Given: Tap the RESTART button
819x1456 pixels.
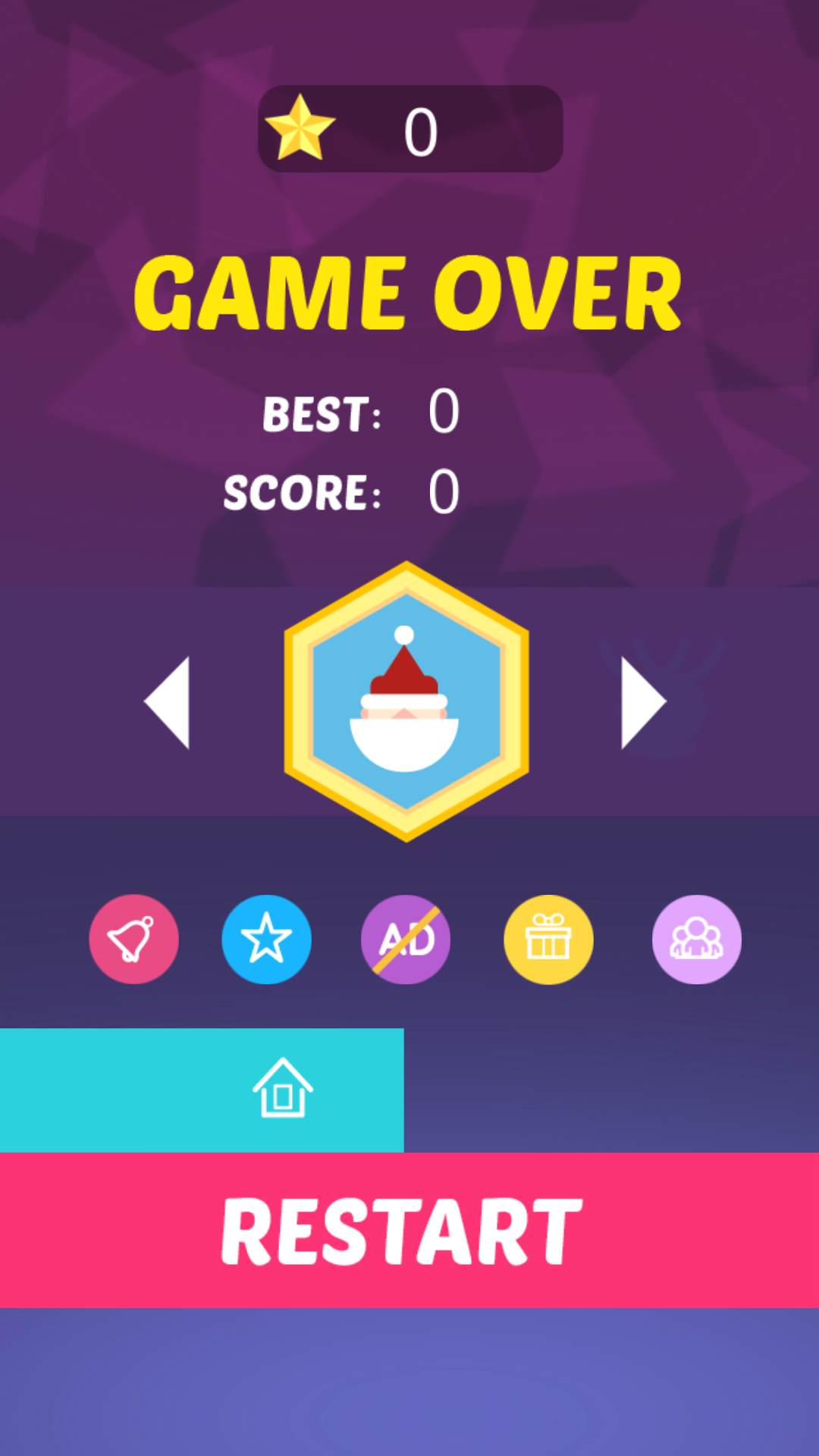Looking at the screenshot, I should coord(409,1229).
